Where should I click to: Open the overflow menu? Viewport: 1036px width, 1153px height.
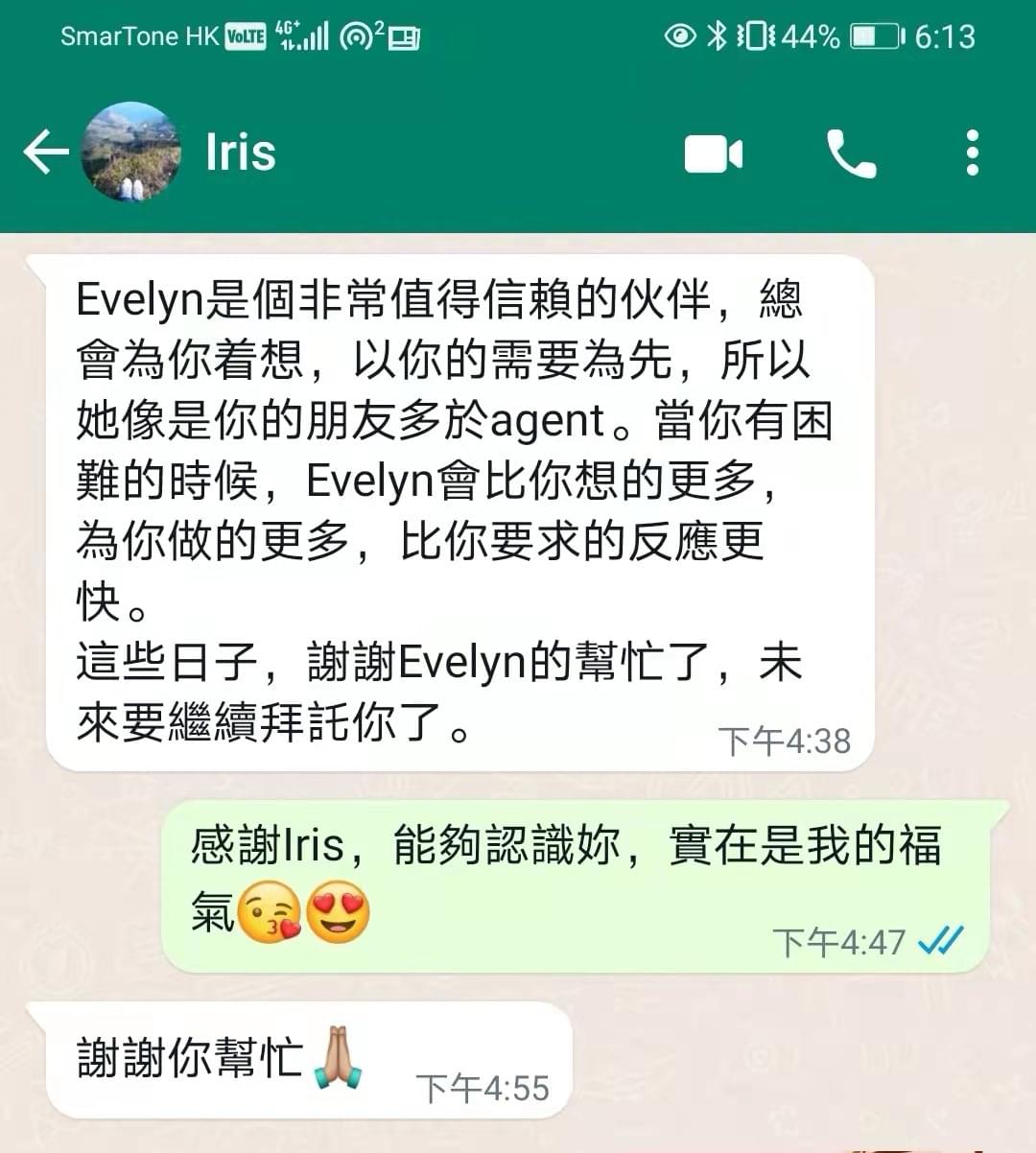click(x=972, y=153)
